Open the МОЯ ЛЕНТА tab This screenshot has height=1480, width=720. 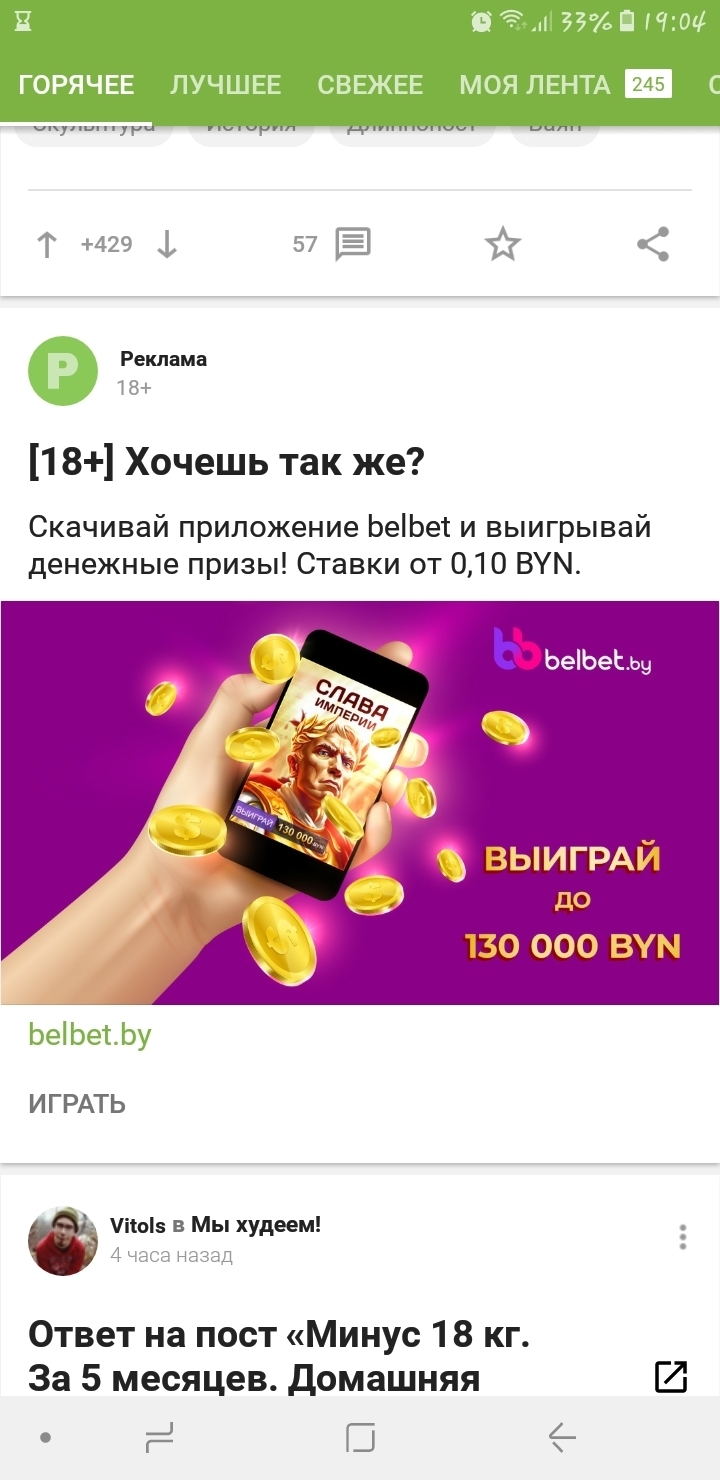coord(534,85)
